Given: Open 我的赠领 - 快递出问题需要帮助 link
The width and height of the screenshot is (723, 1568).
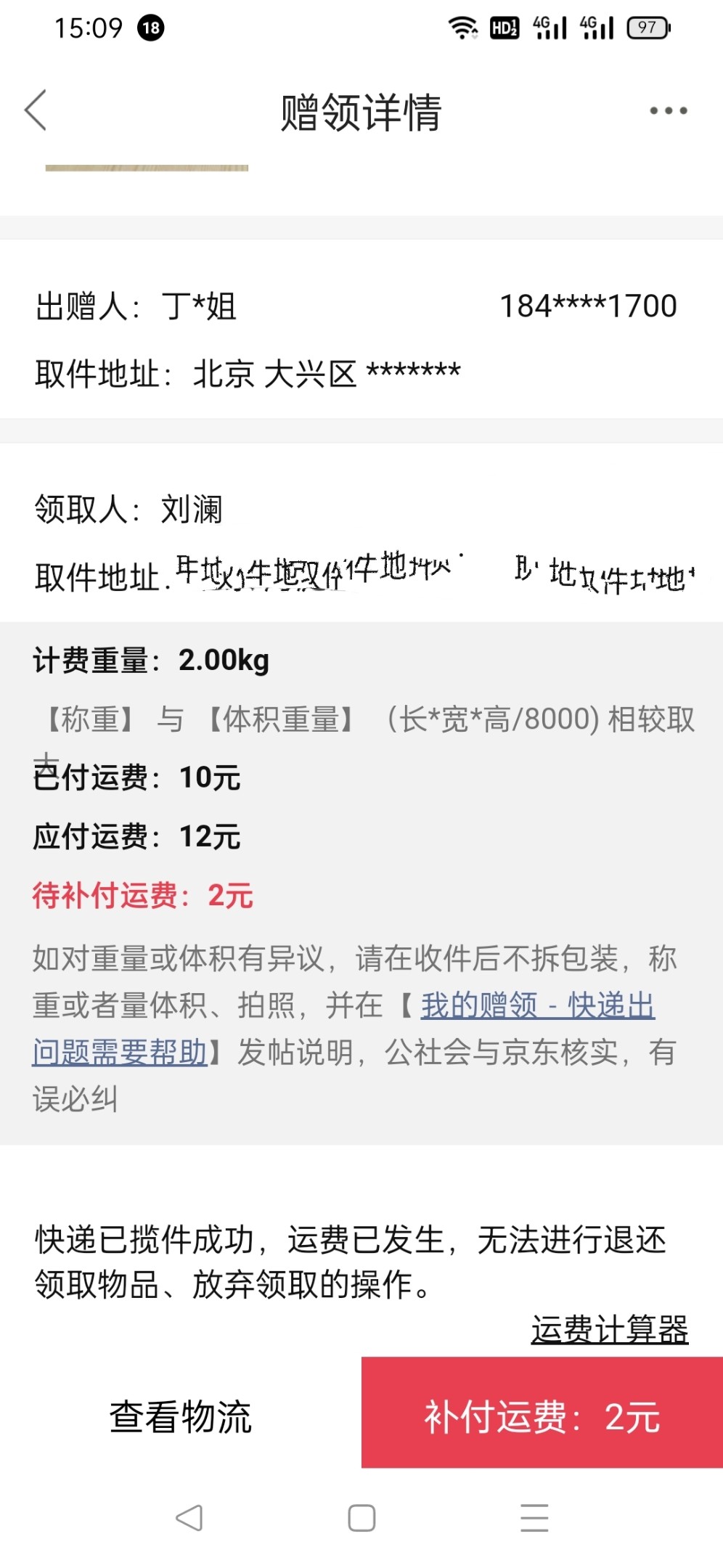Looking at the screenshot, I should click(x=537, y=1006).
